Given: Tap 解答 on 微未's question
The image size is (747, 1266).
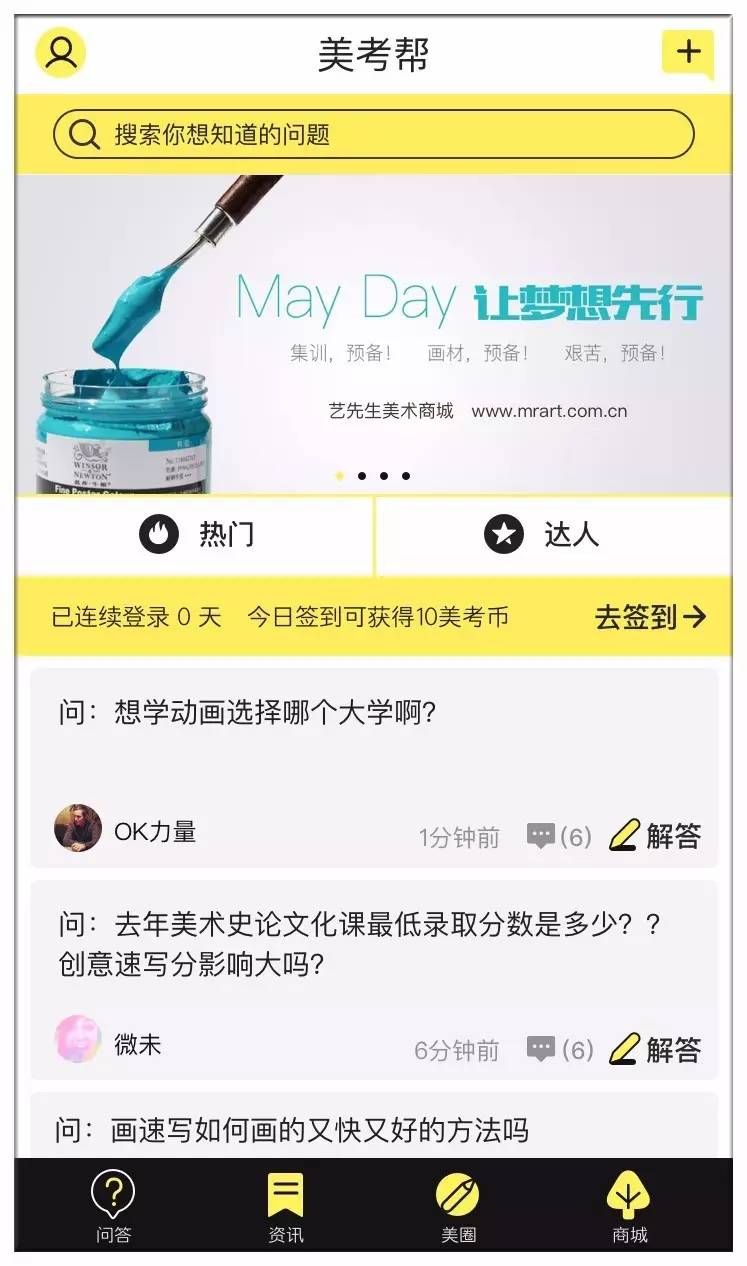Looking at the screenshot, I should (656, 1049).
